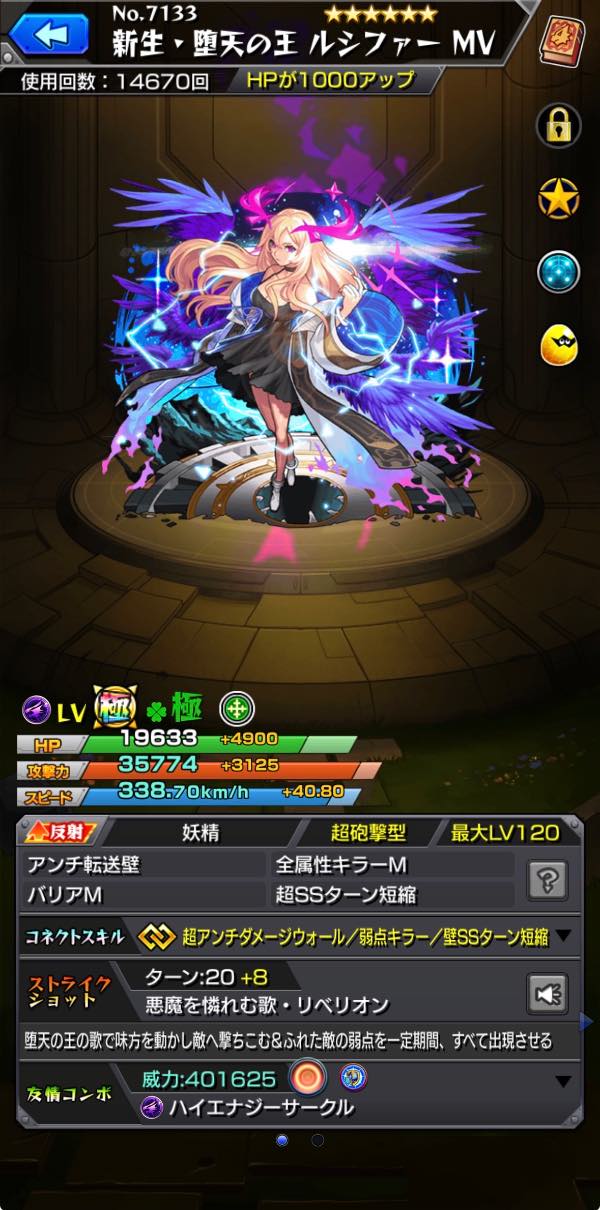Image resolution: width=600 pixels, height=1210 pixels.
Task: Play the ストライクショット voice speaker button
Action: point(547,993)
